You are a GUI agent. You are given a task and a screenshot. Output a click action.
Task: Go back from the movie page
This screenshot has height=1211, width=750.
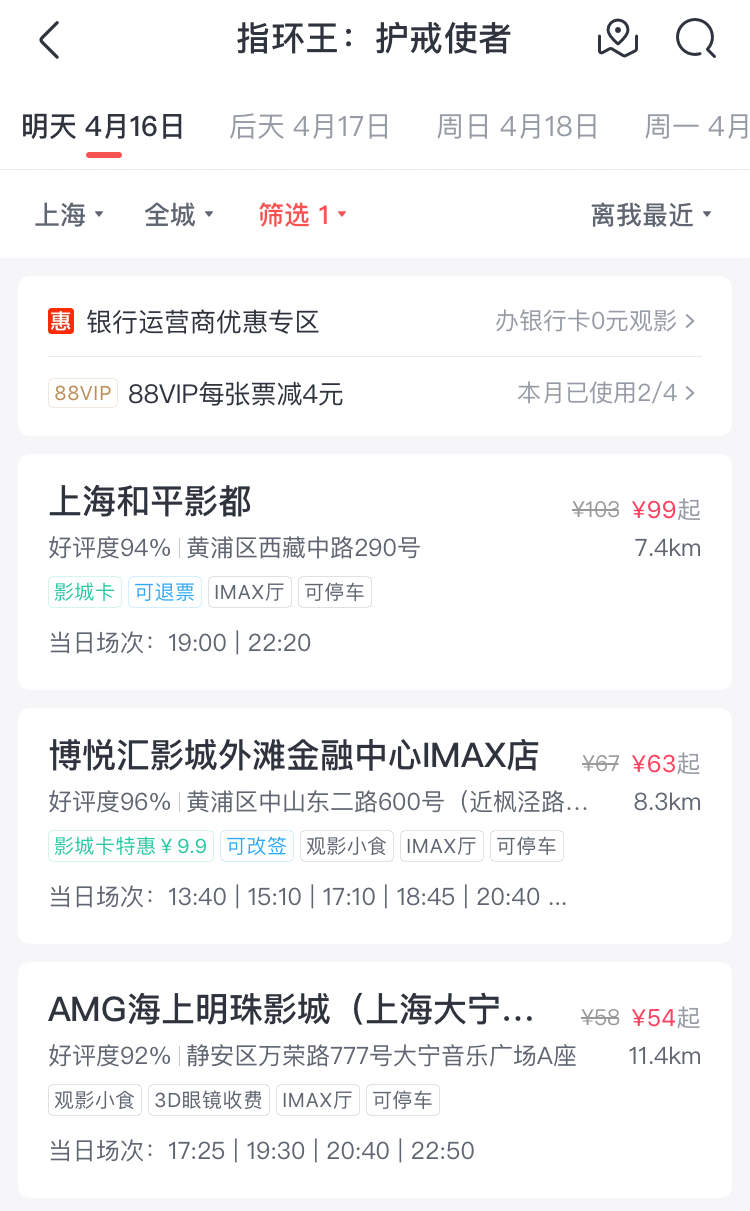click(x=49, y=40)
